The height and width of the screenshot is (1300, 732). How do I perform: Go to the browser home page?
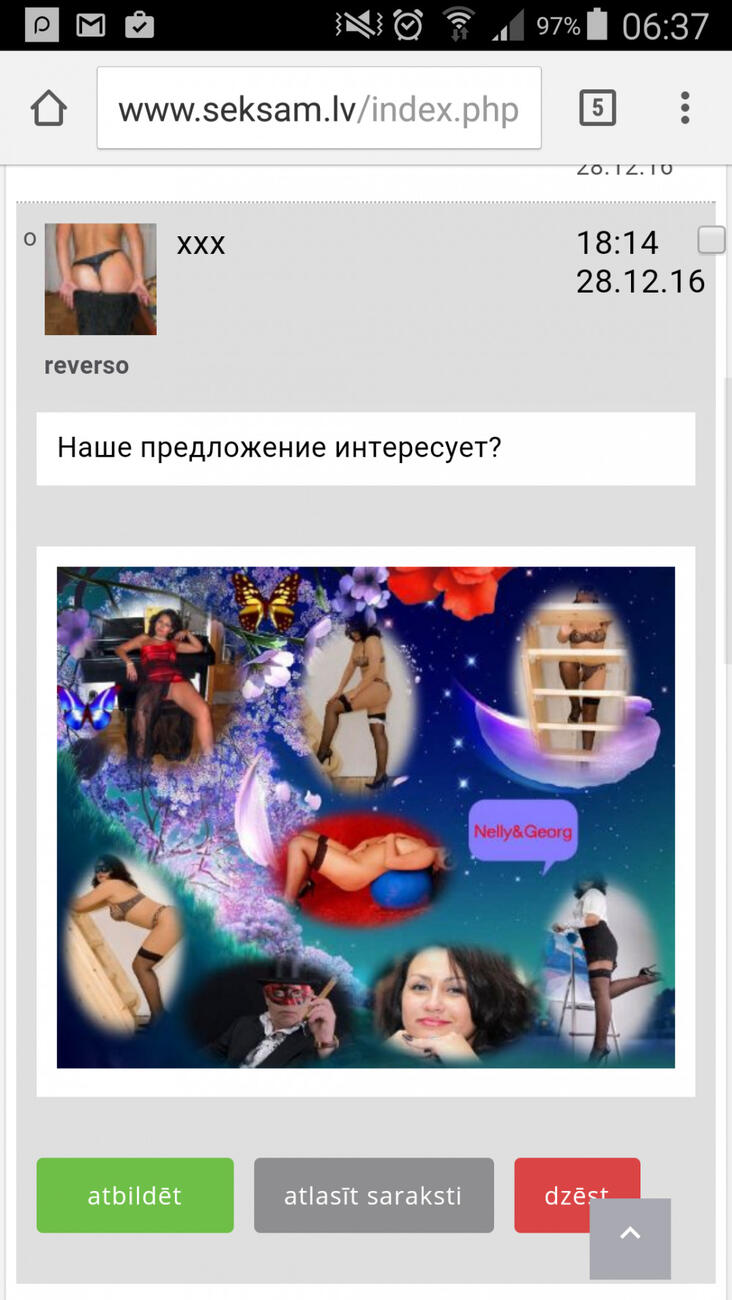coord(48,109)
